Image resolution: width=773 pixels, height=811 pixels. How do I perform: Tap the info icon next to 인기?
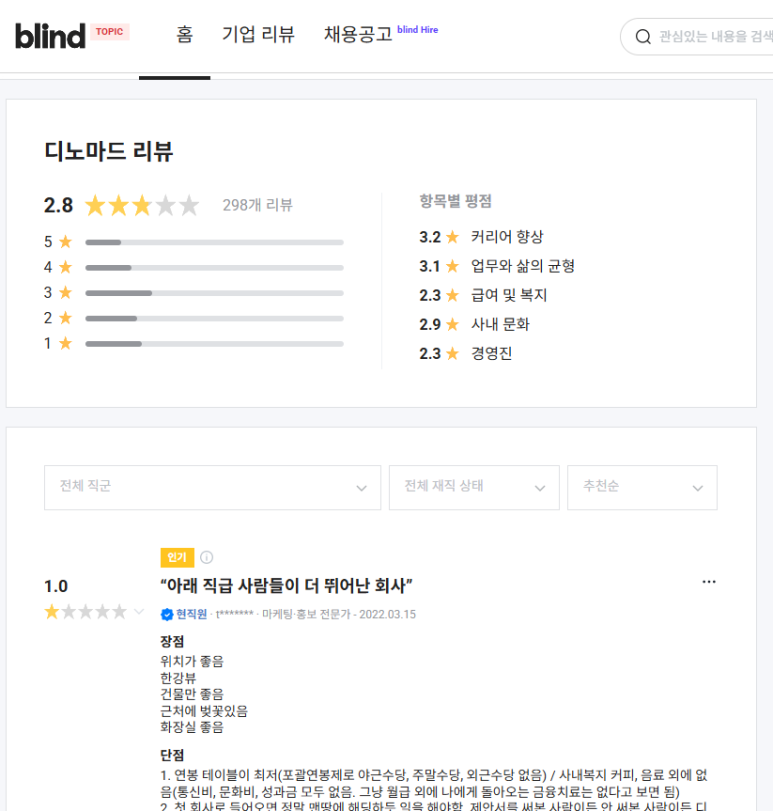click(207, 557)
